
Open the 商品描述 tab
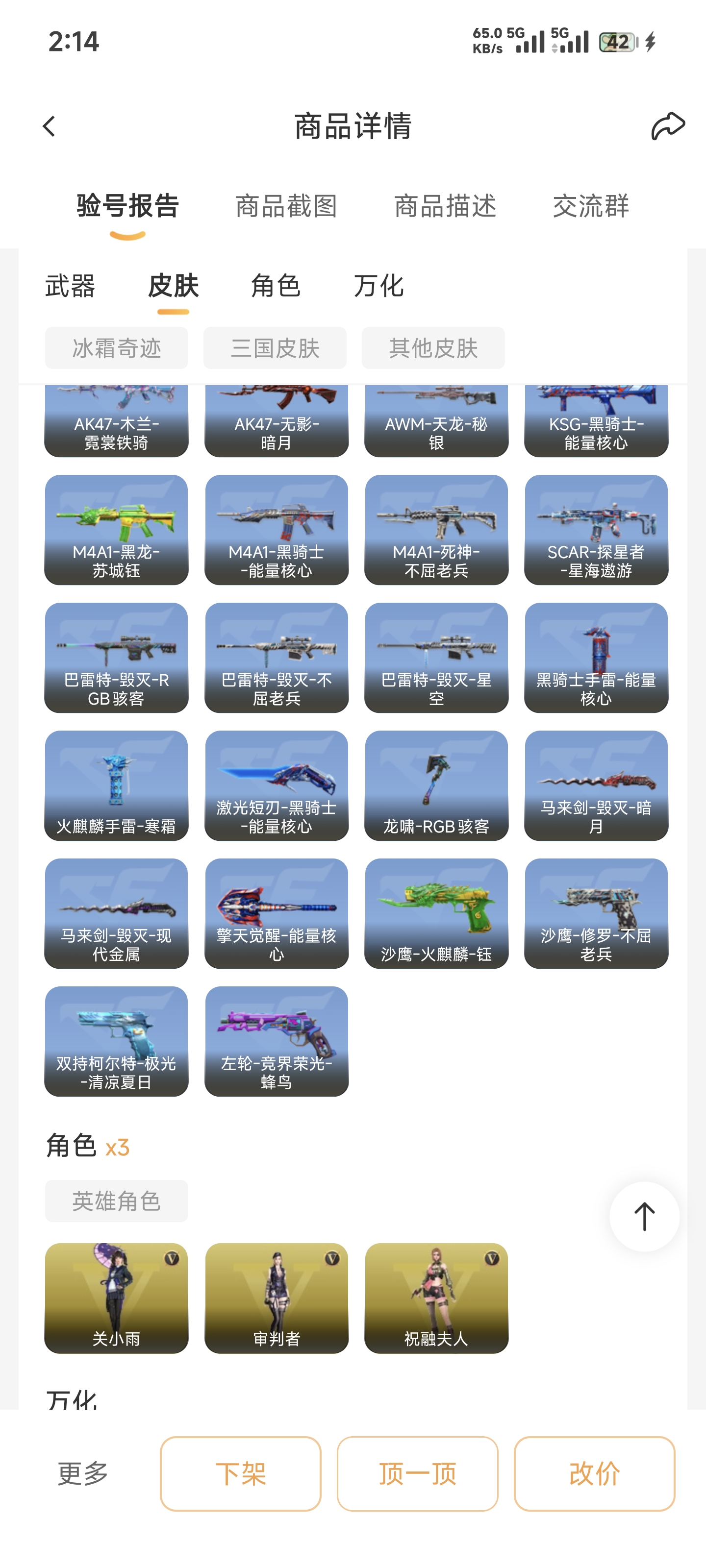(445, 206)
